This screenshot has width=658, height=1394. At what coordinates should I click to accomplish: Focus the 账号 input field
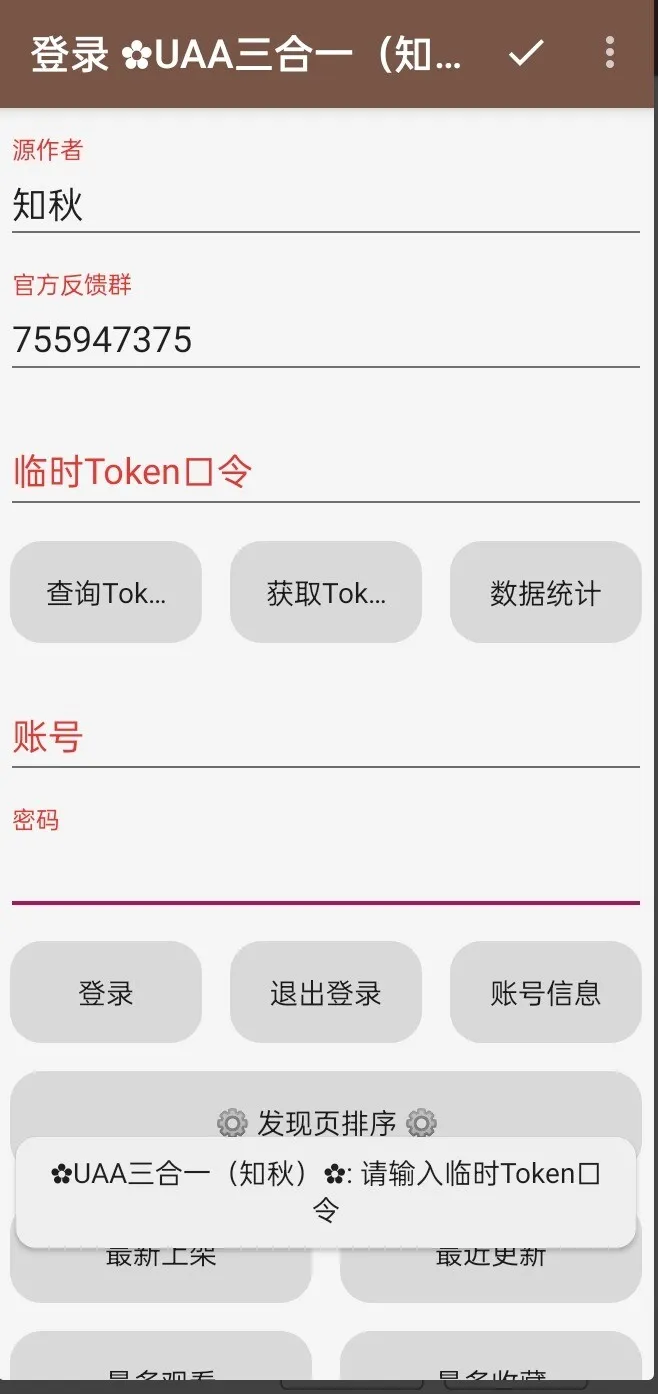click(x=325, y=738)
